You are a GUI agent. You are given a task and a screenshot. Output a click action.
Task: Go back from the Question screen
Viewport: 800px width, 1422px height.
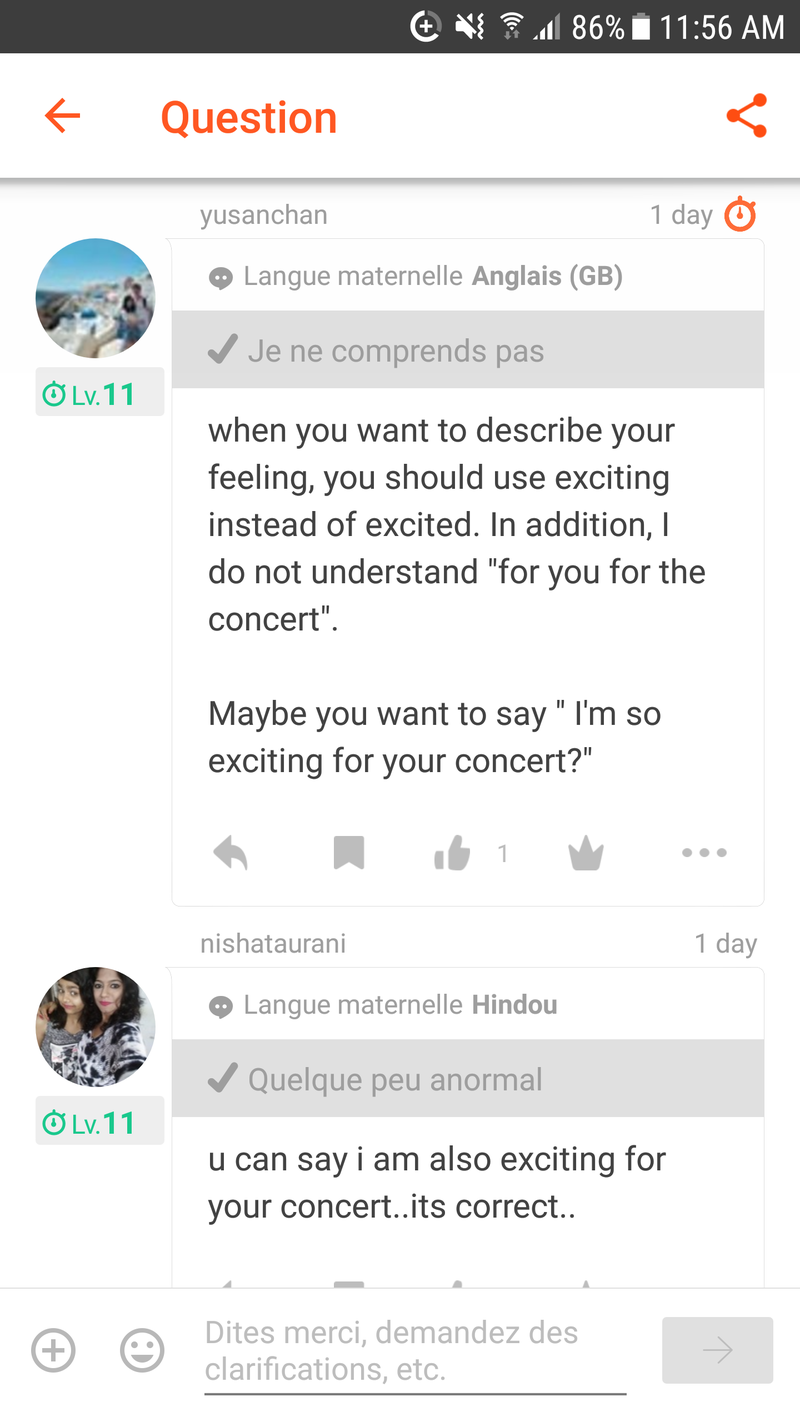click(62, 117)
